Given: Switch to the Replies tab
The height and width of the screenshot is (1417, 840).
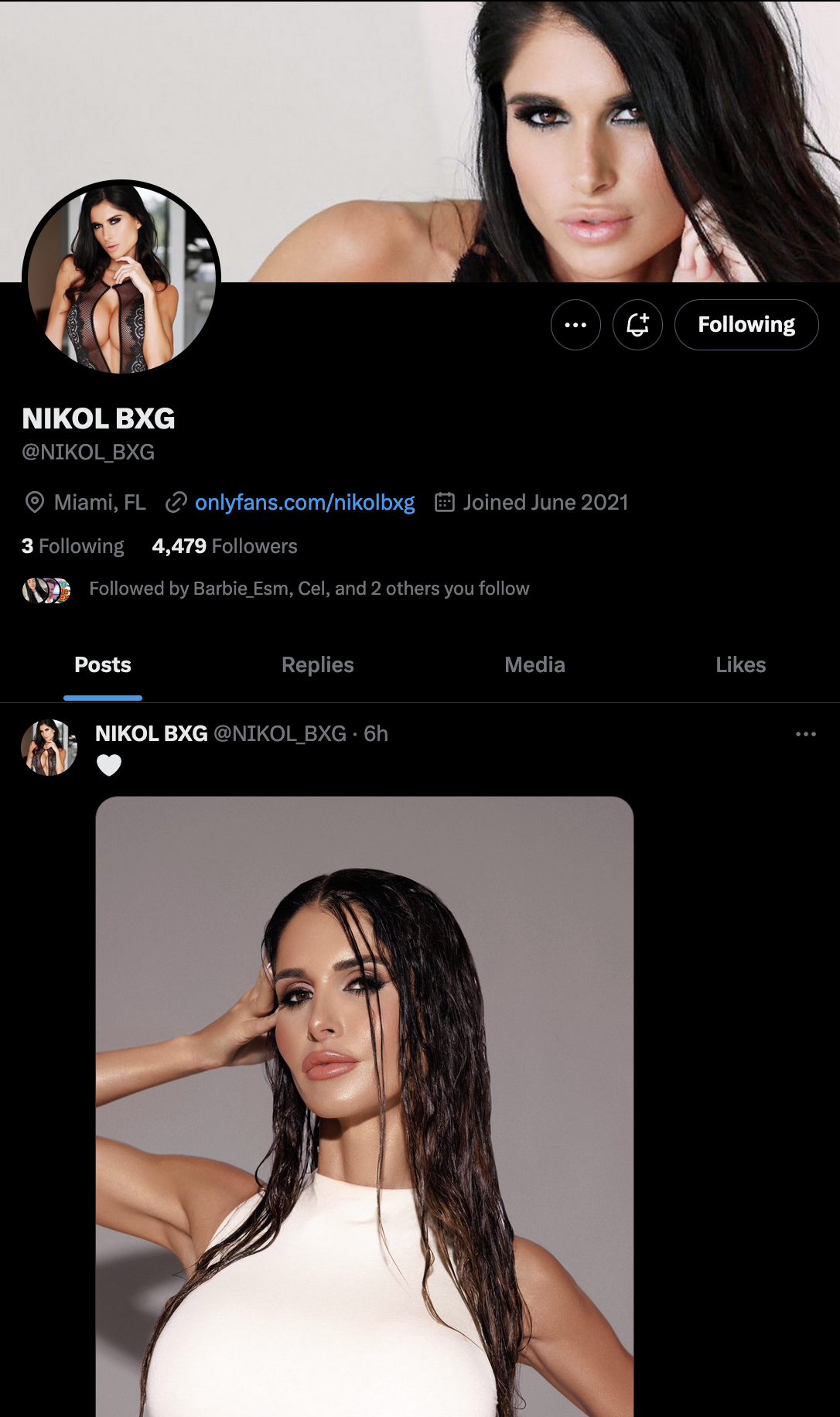Looking at the screenshot, I should 317,665.
